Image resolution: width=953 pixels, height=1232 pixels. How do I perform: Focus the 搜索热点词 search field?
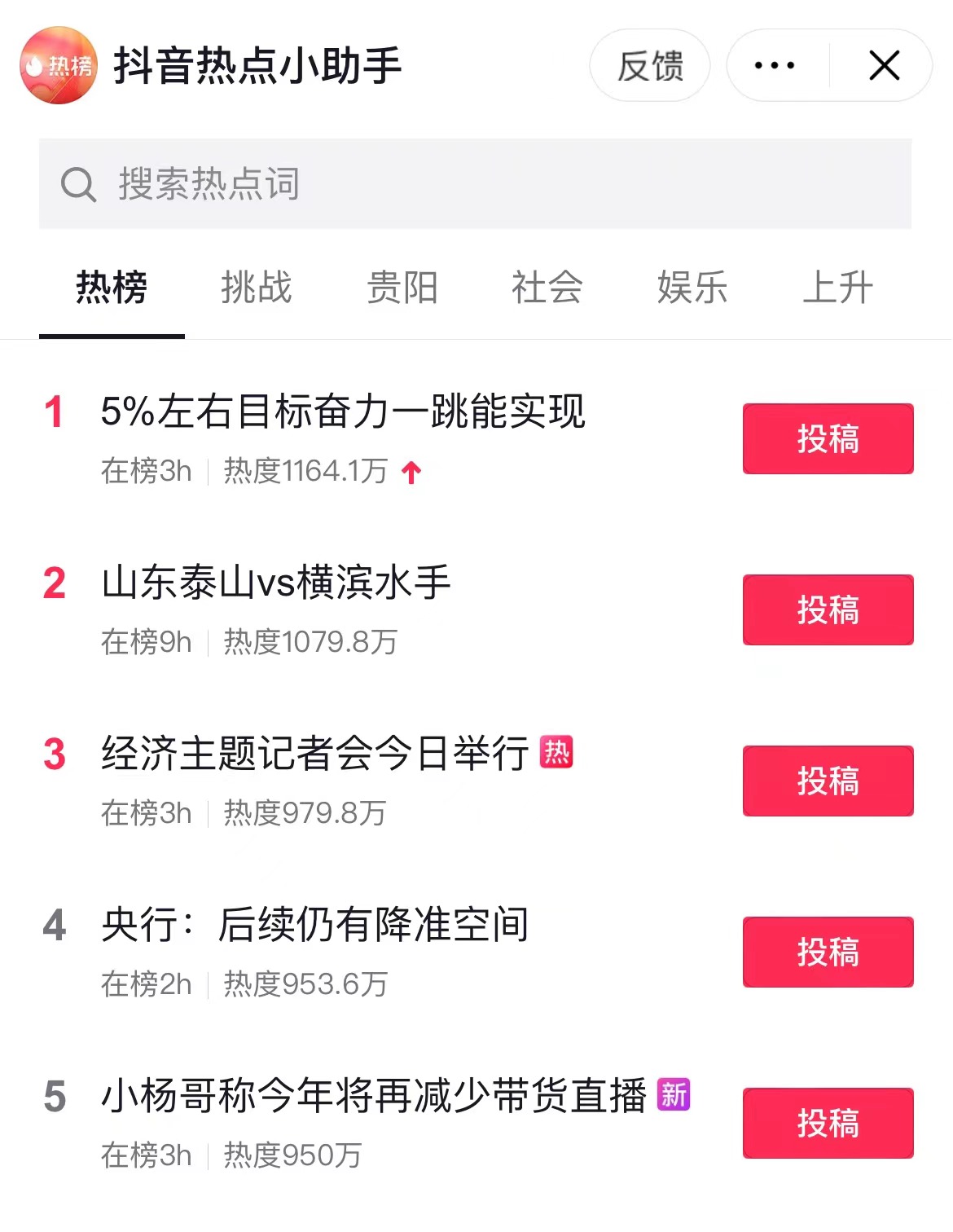tap(475, 183)
